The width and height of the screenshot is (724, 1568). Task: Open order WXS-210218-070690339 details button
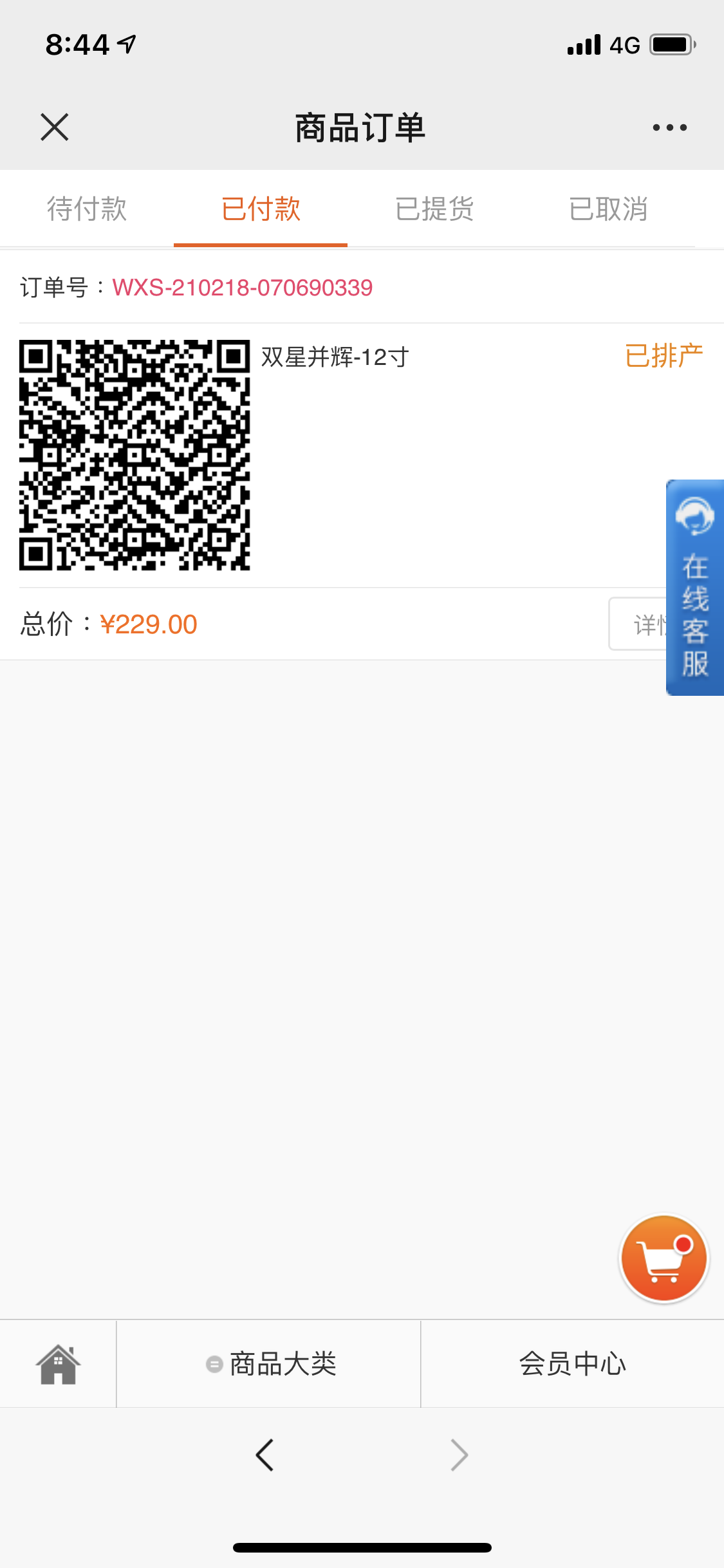[638, 624]
